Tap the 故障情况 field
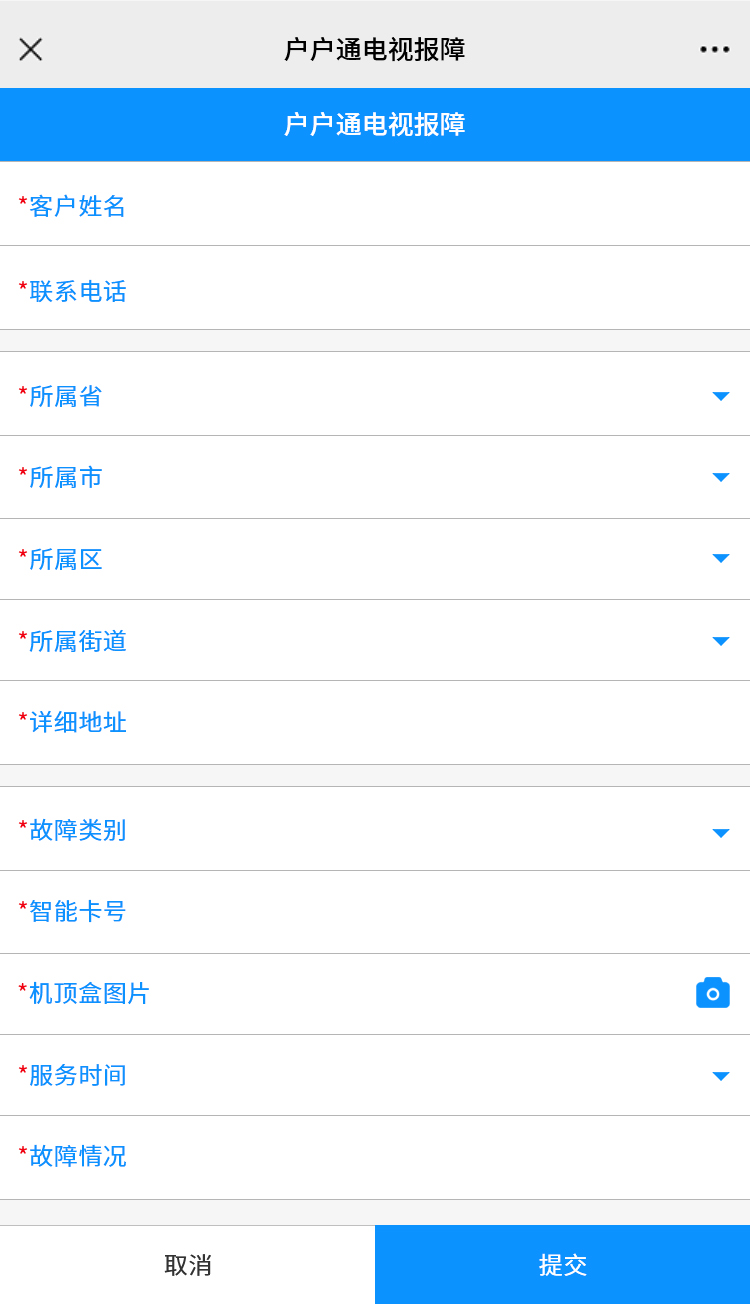Viewport: 750px width, 1304px height. (x=400, y=1156)
